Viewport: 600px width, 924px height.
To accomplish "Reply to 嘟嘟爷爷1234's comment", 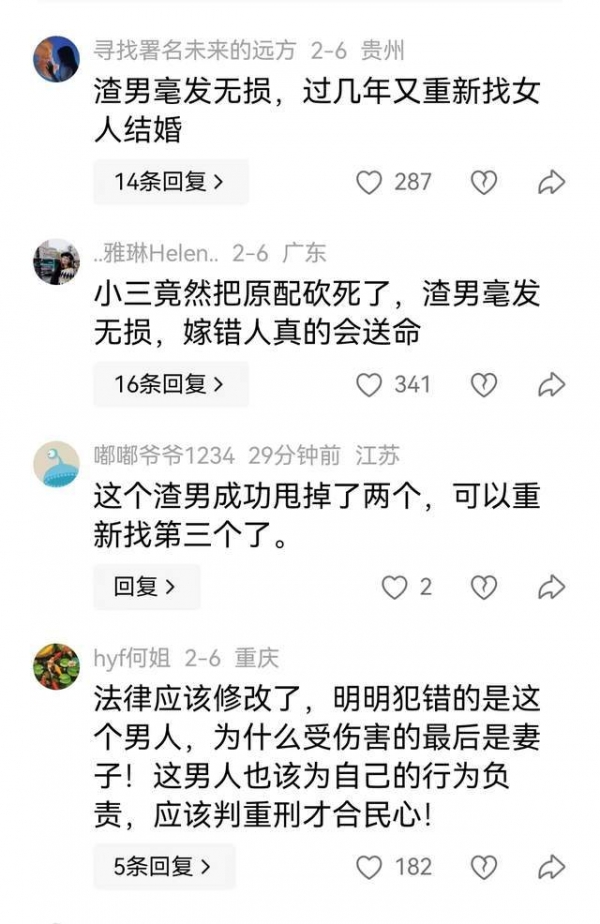I will click(x=146, y=587).
